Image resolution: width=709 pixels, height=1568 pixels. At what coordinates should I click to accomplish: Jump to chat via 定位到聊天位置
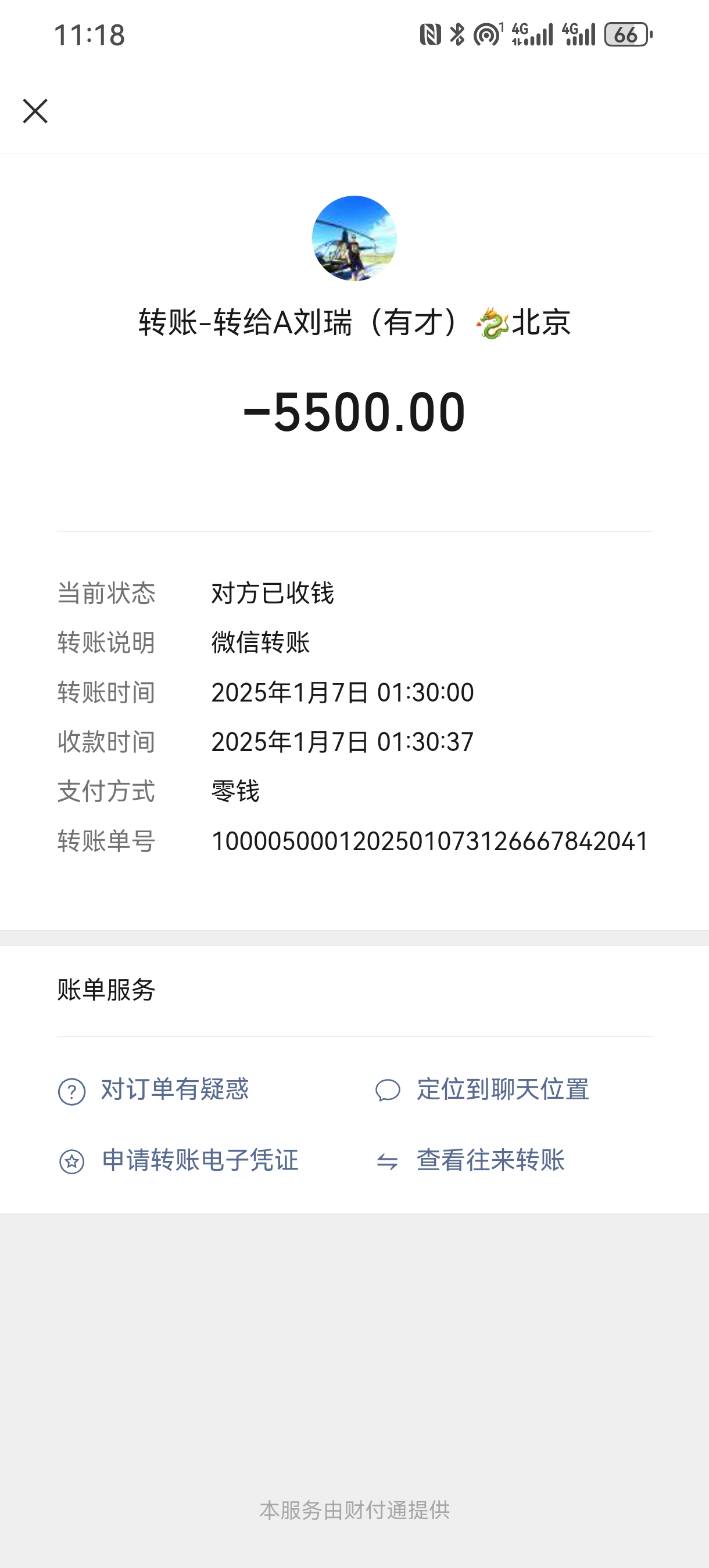click(502, 1089)
